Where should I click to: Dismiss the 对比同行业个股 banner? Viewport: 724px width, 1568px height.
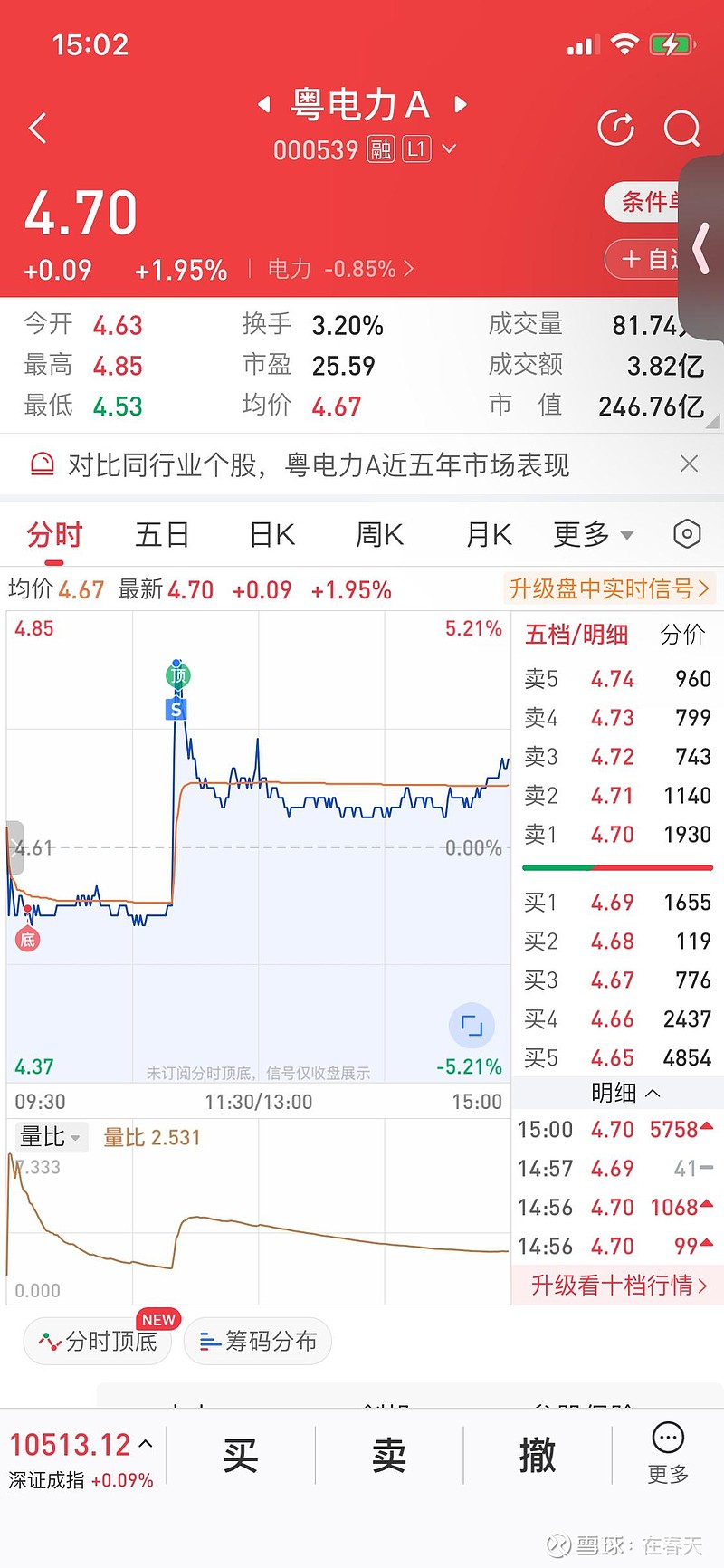689,464
